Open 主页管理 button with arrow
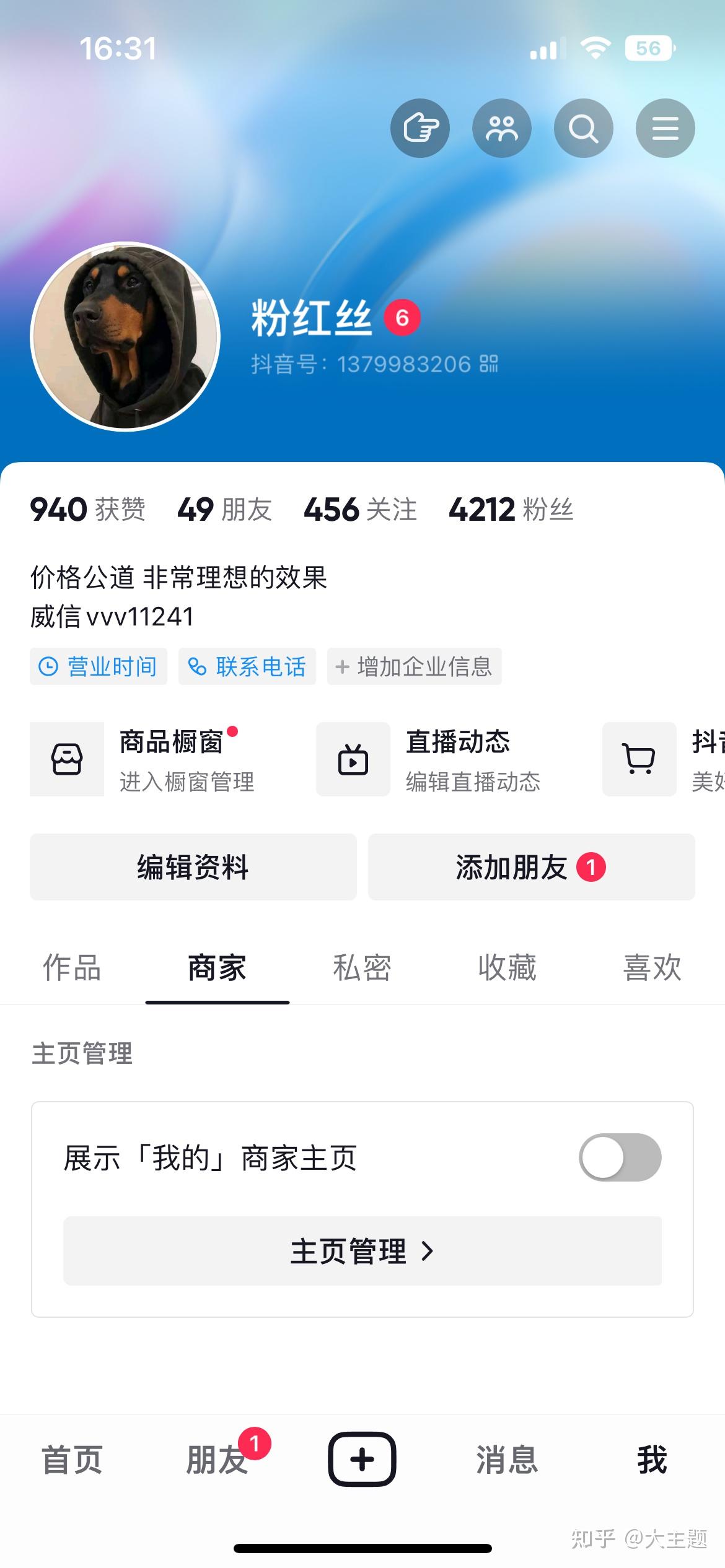The image size is (725, 1568). (x=362, y=1251)
